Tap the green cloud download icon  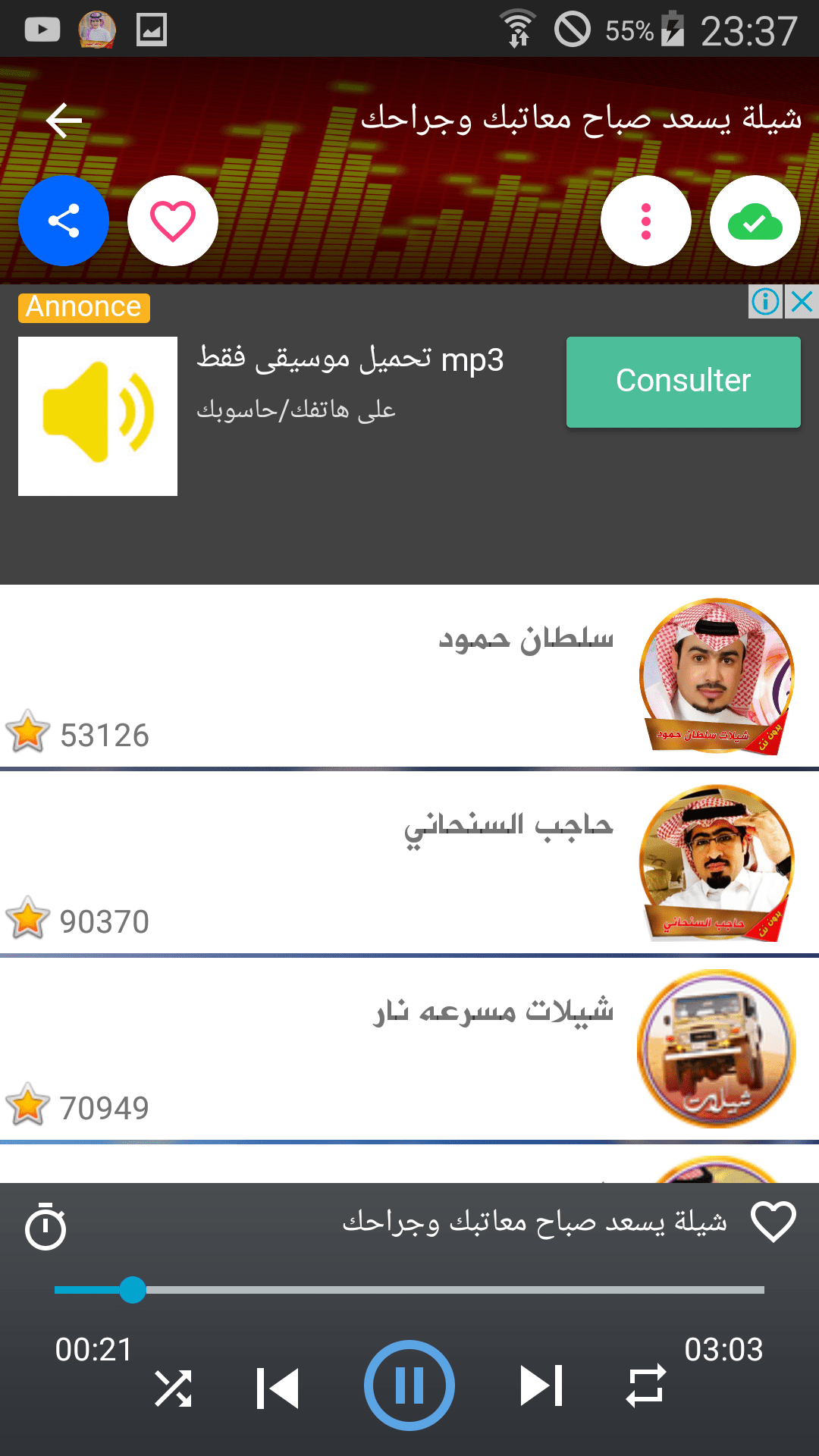[755, 221]
